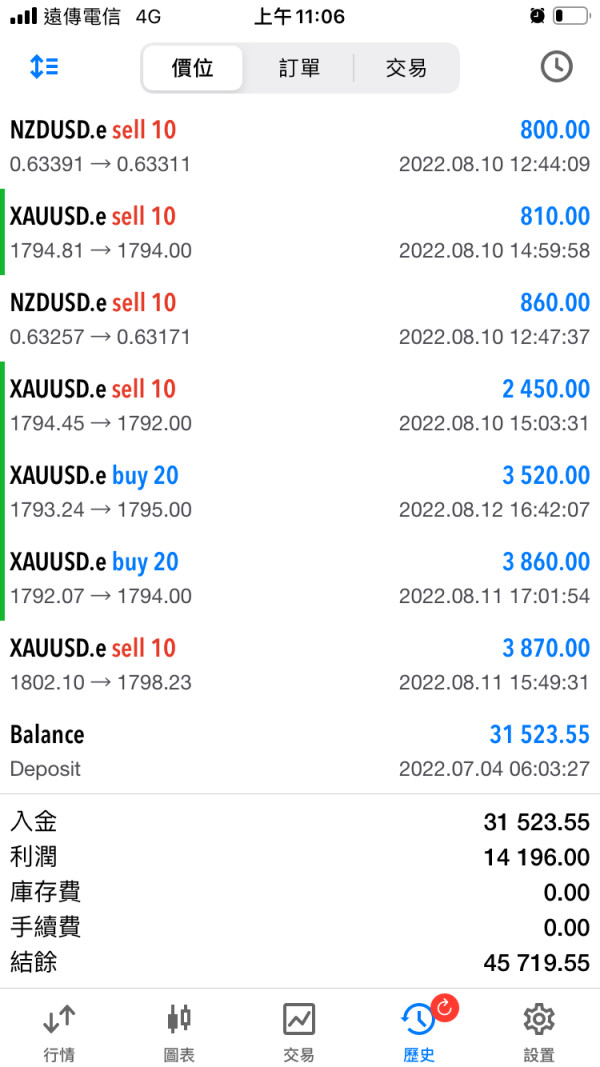Switch to the 交易 segment at top
The width and height of the screenshot is (600, 1067).
406,68
